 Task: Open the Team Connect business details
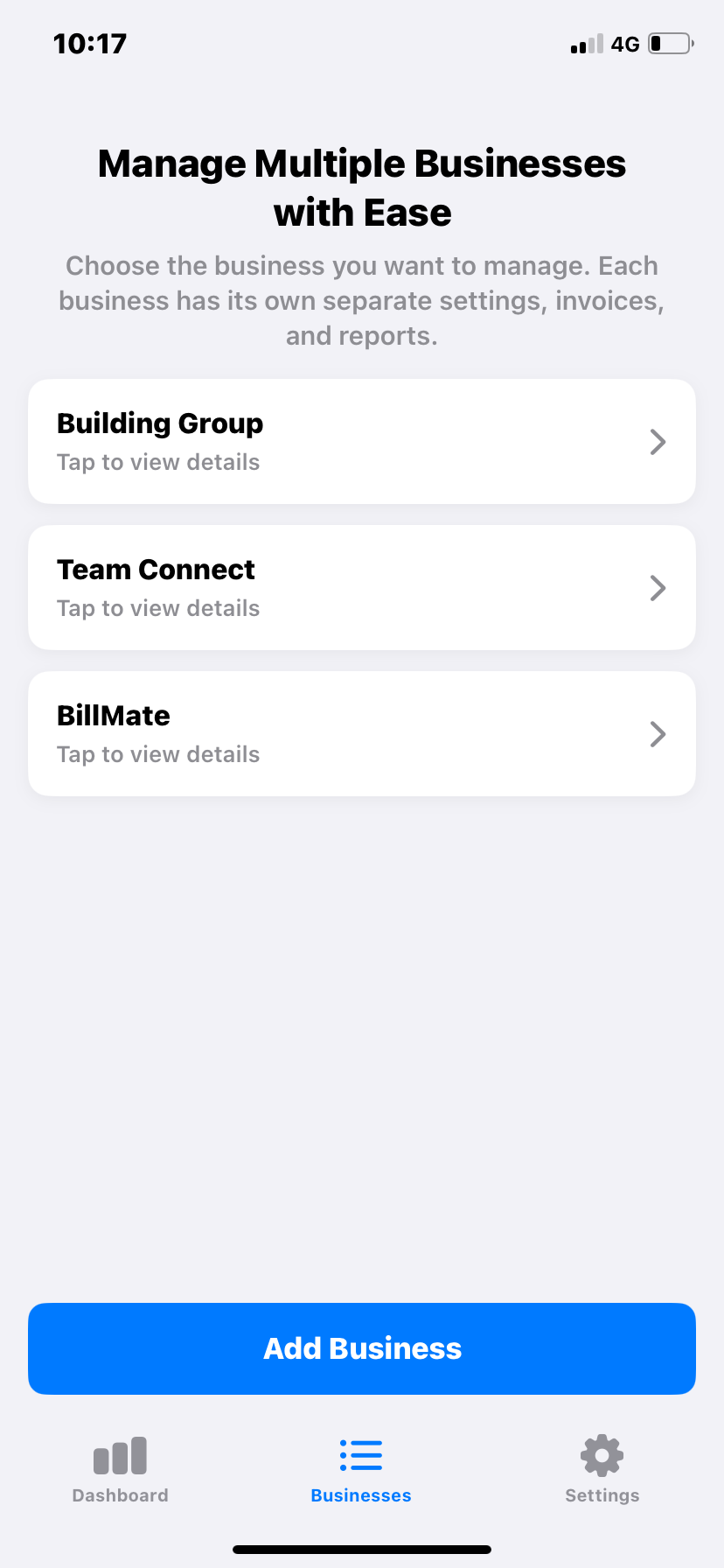361,587
